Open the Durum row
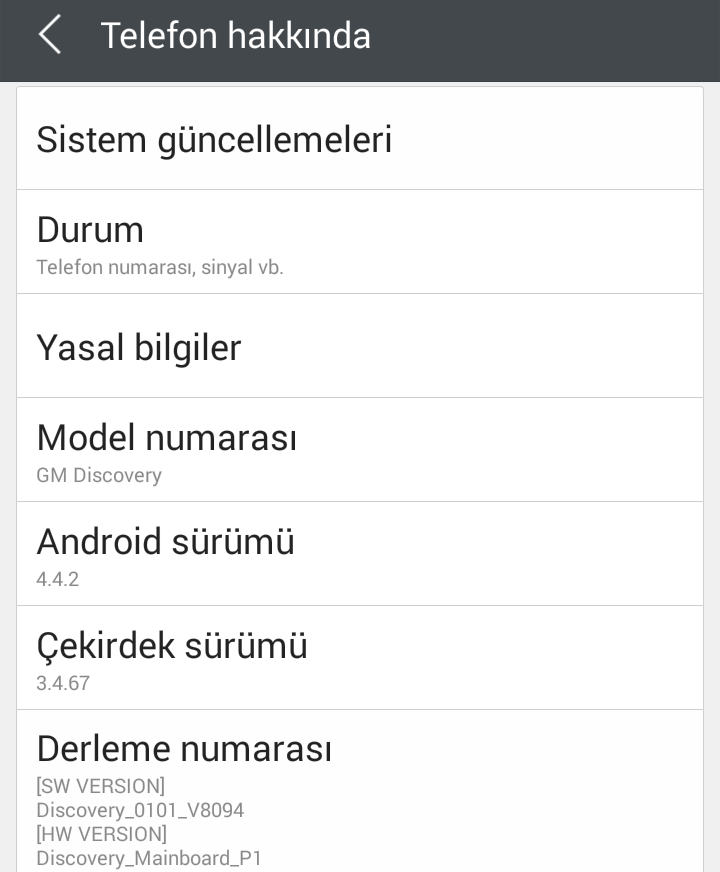Viewport: 720px width, 872px height. tap(360, 243)
